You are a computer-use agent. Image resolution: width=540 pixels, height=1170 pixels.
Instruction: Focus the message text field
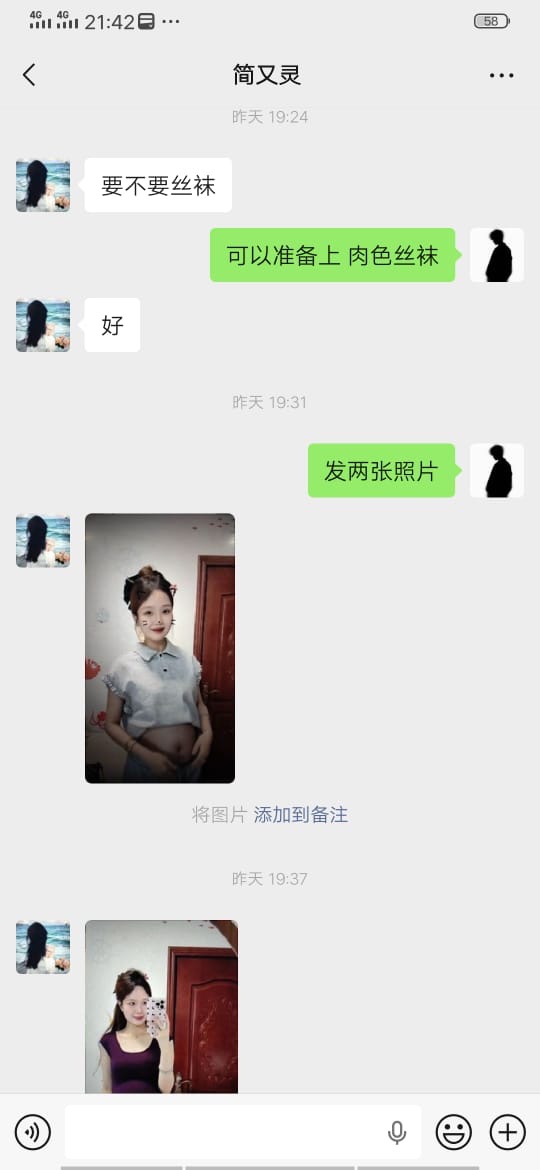(x=242, y=1132)
